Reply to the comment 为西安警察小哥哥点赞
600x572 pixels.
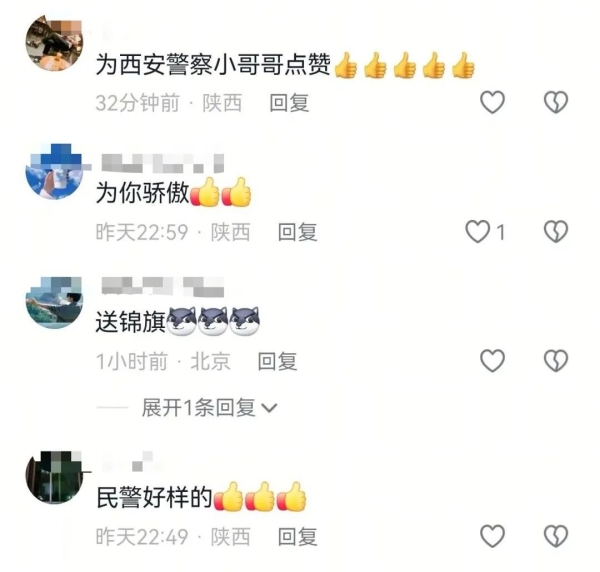click(x=290, y=103)
